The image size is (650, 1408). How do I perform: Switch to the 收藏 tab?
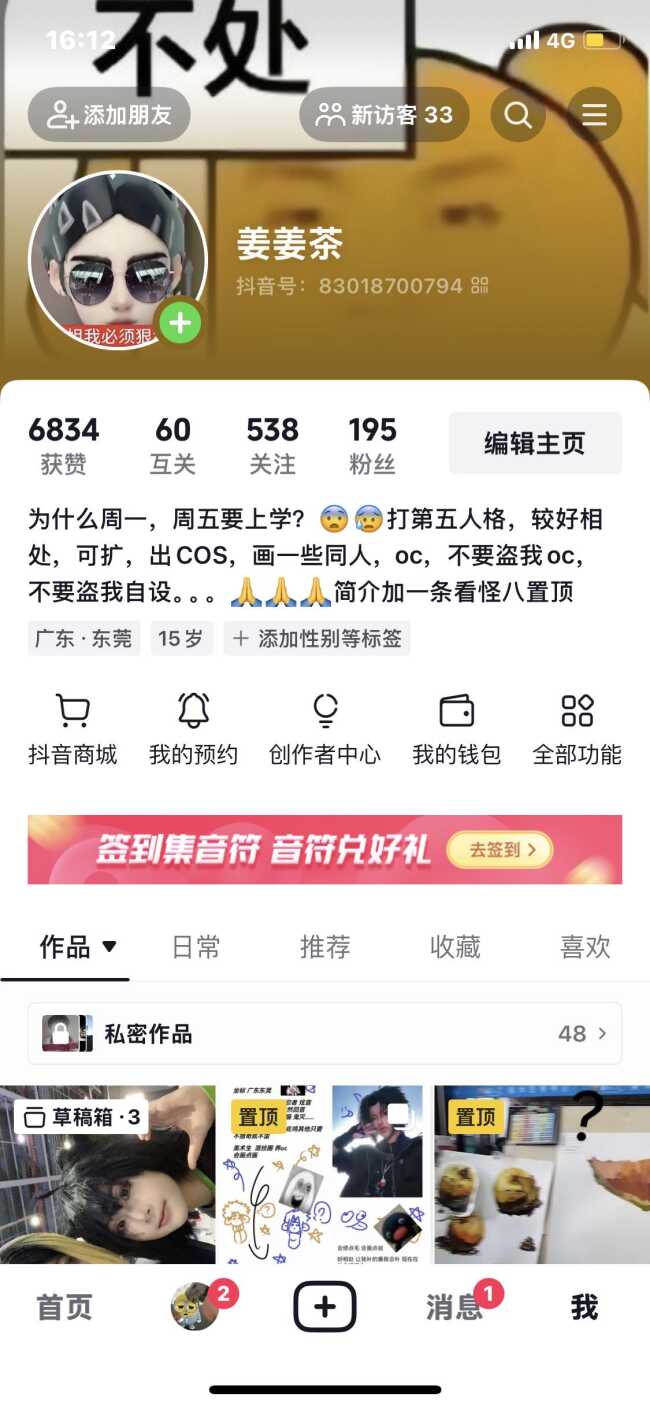[455, 947]
